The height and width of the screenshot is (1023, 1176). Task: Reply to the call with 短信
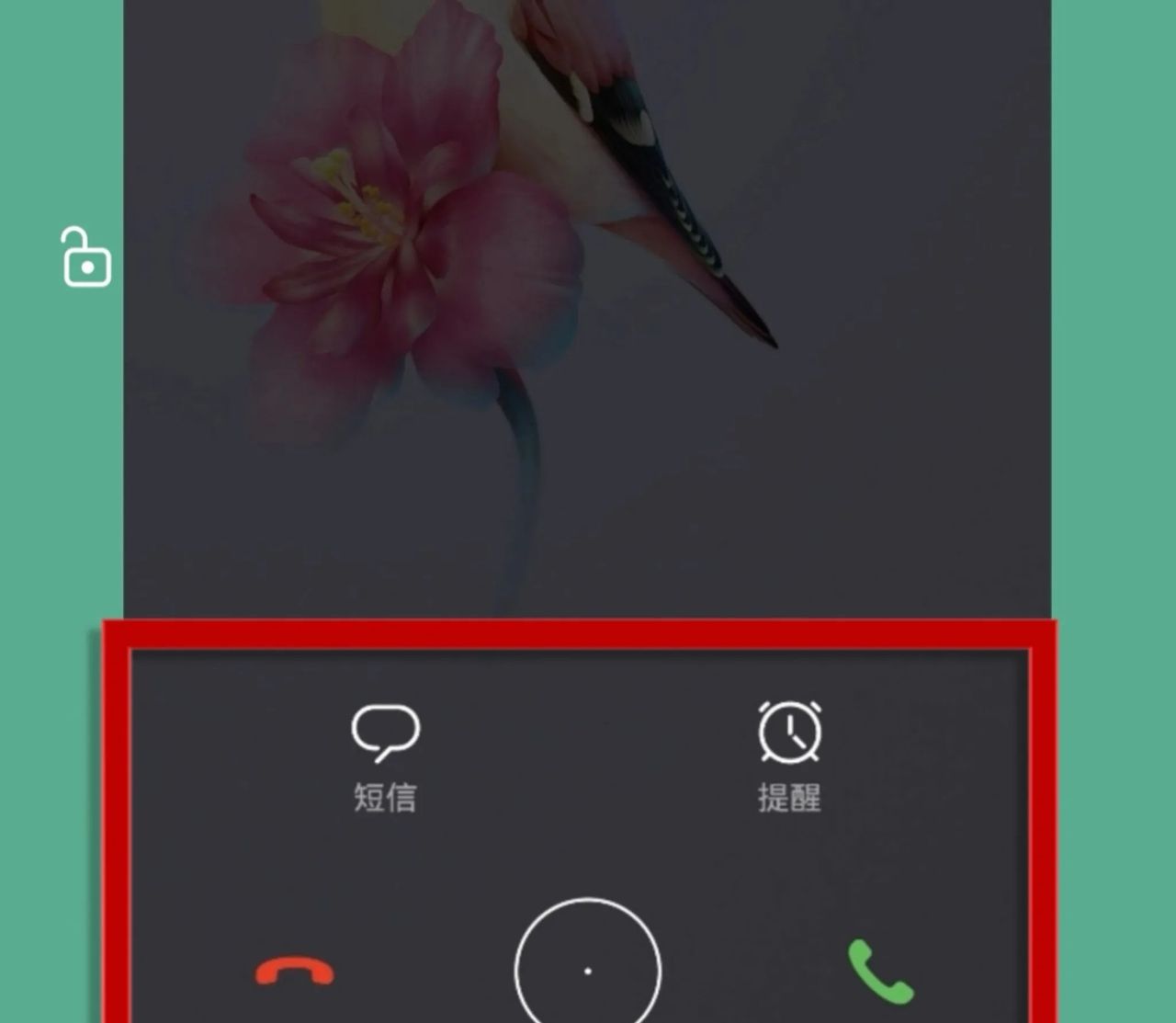385,756
